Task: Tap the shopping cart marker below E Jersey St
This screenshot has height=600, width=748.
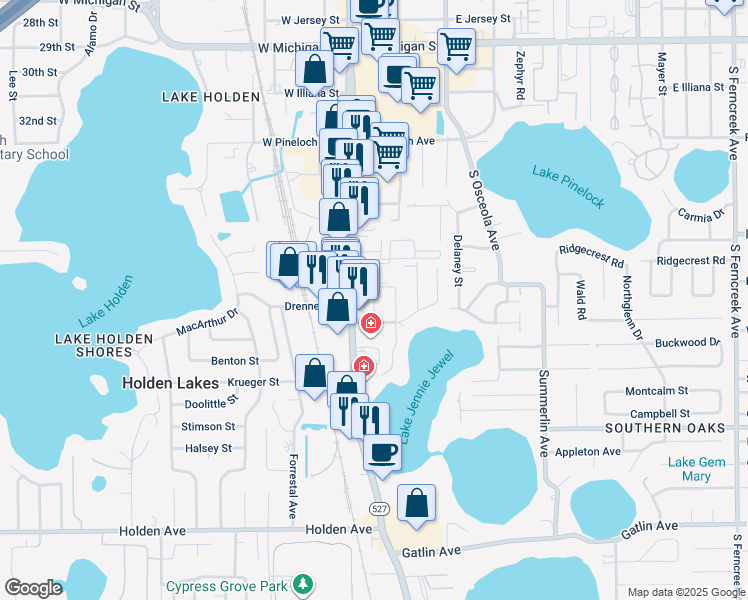Action: [456, 48]
